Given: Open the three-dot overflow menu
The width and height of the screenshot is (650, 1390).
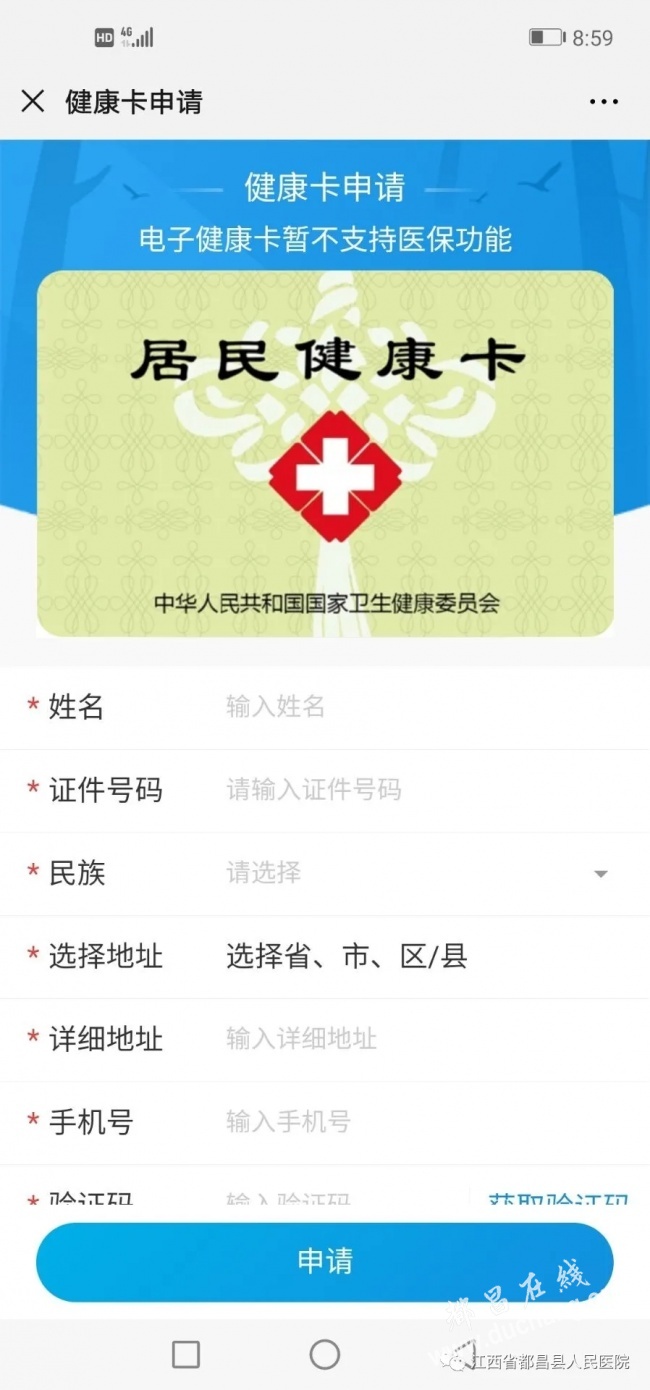Looking at the screenshot, I should click(604, 101).
